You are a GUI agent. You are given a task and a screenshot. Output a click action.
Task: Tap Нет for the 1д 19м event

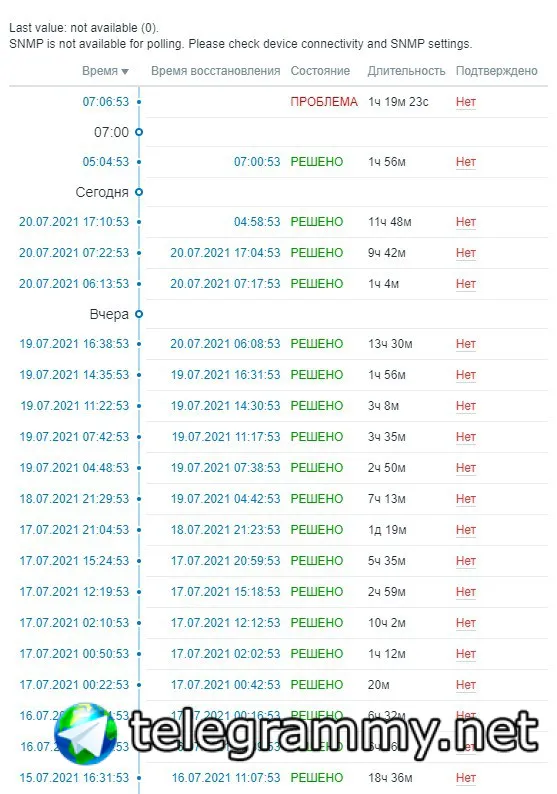465,530
